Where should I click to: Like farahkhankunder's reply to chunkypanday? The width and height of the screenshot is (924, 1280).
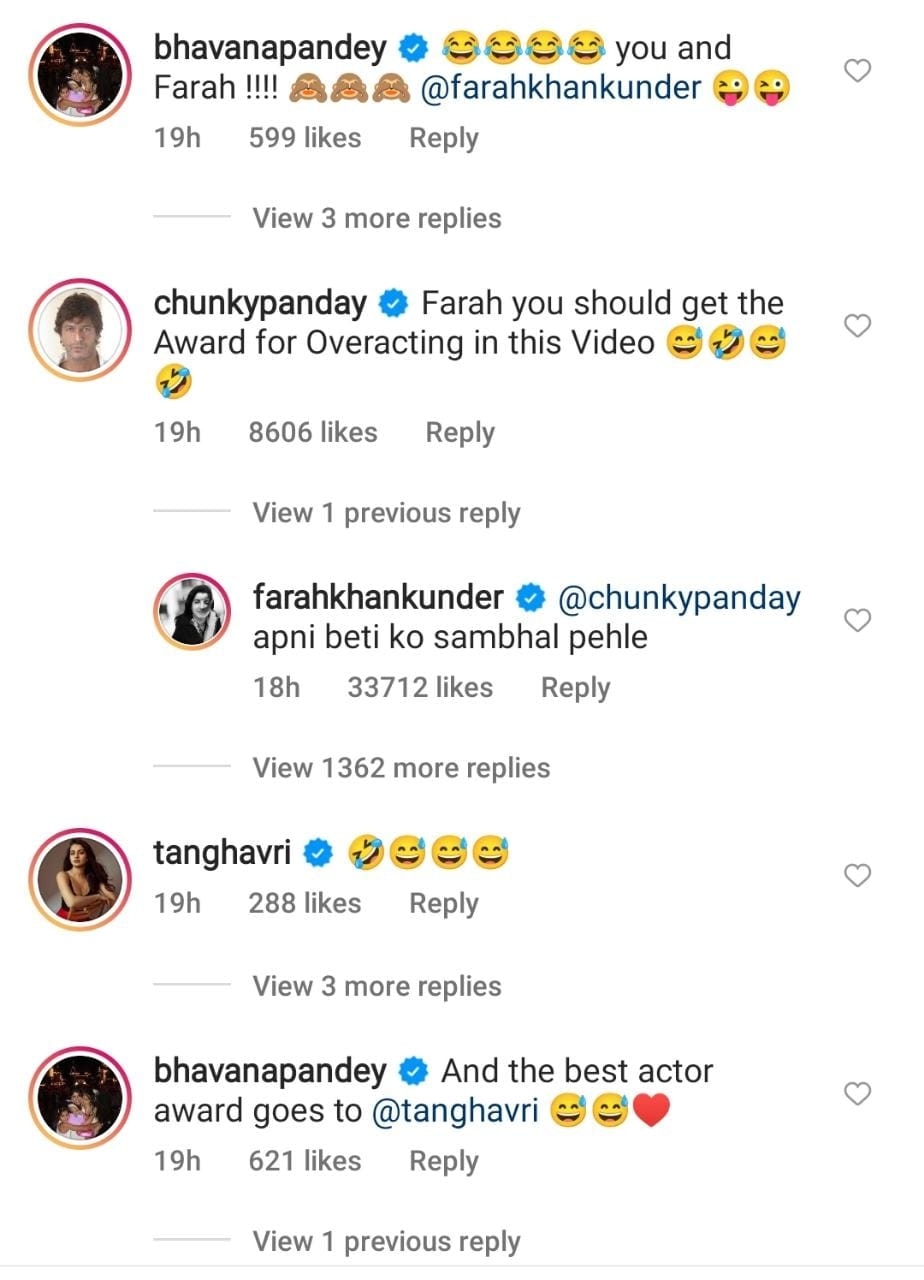(x=858, y=621)
